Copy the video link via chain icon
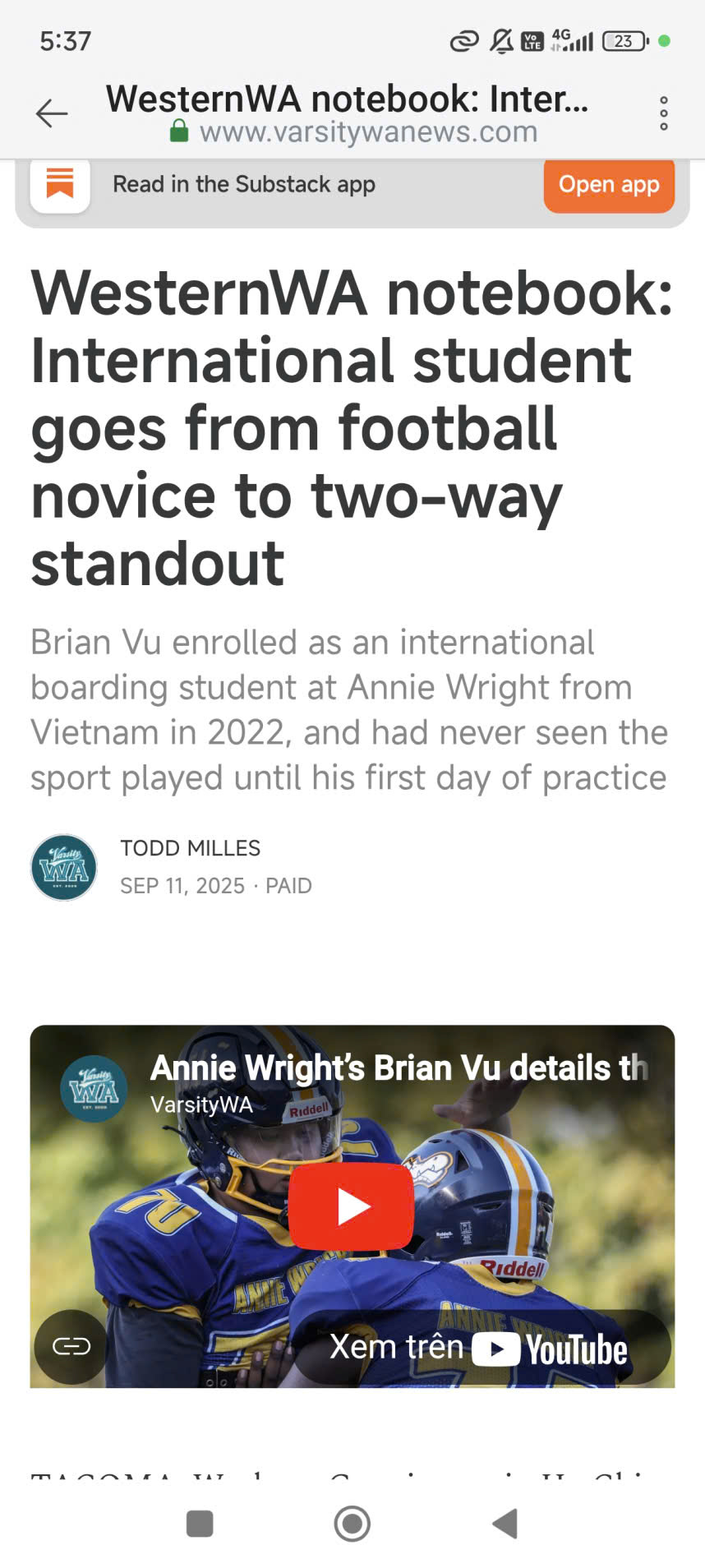The image size is (705, 1568). 71,1345
